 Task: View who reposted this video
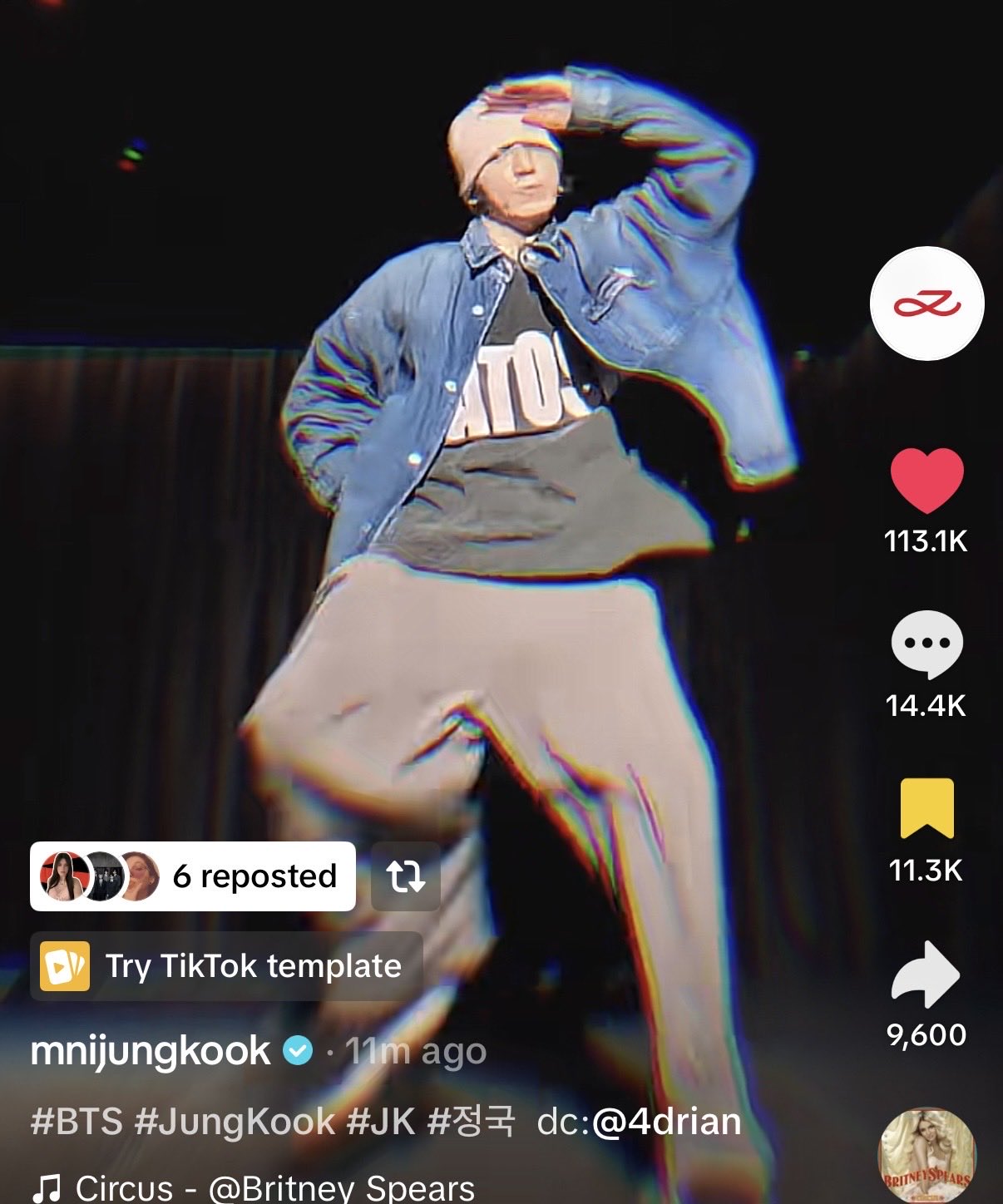(x=193, y=876)
